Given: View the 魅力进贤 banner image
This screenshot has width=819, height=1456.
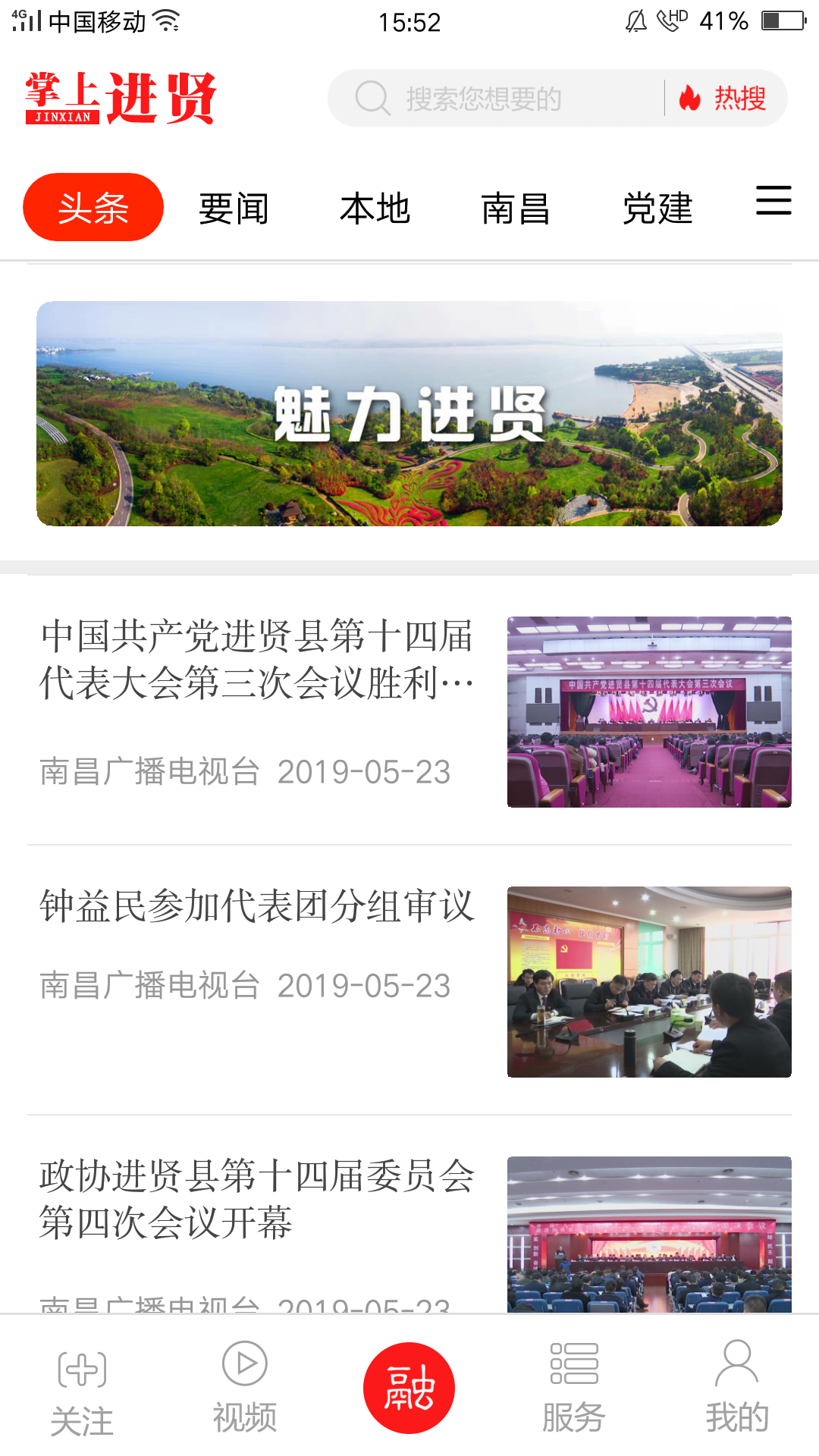Looking at the screenshot, I should 409,413.
